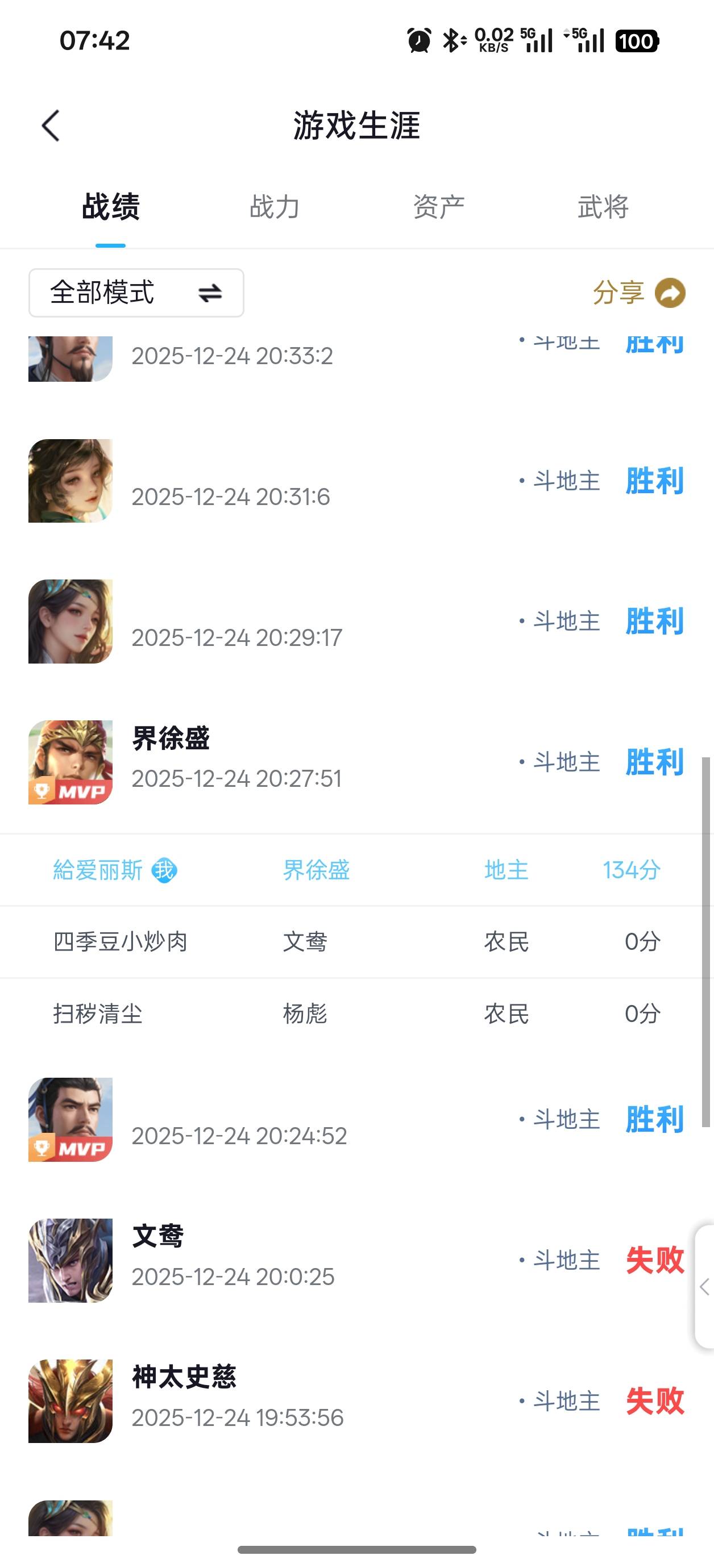Open the 文鸯 lost match record
The width and height of the screenshot is (714, 1568).
[x=356, y=1260]
